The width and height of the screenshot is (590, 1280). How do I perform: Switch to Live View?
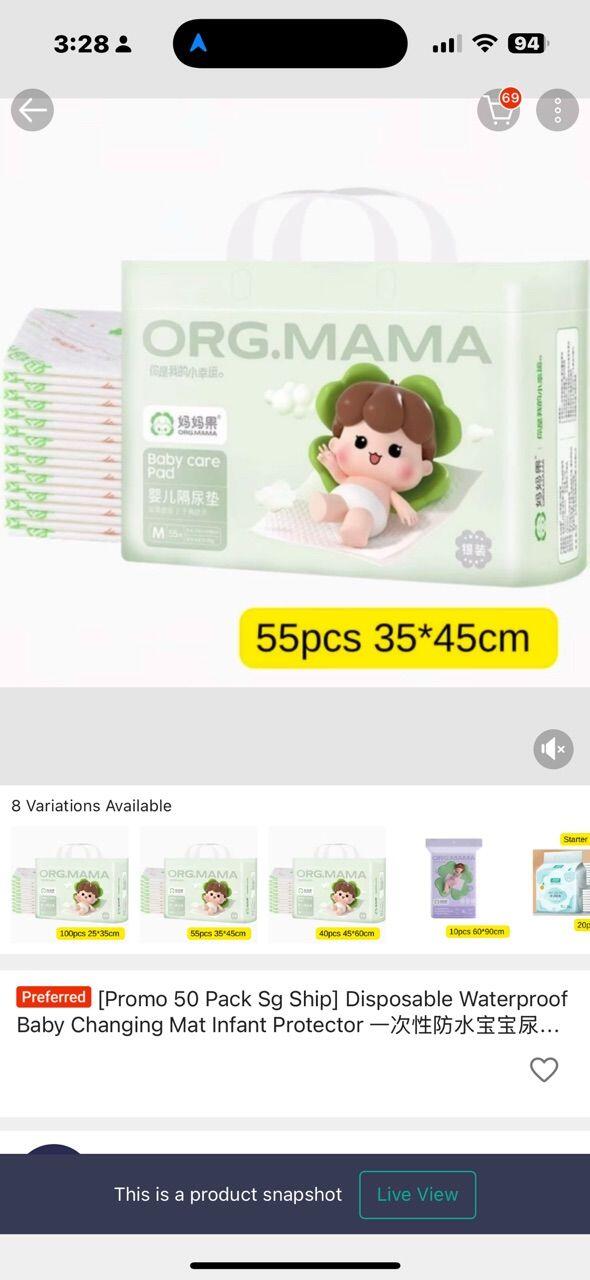[x=418, y=1195]
